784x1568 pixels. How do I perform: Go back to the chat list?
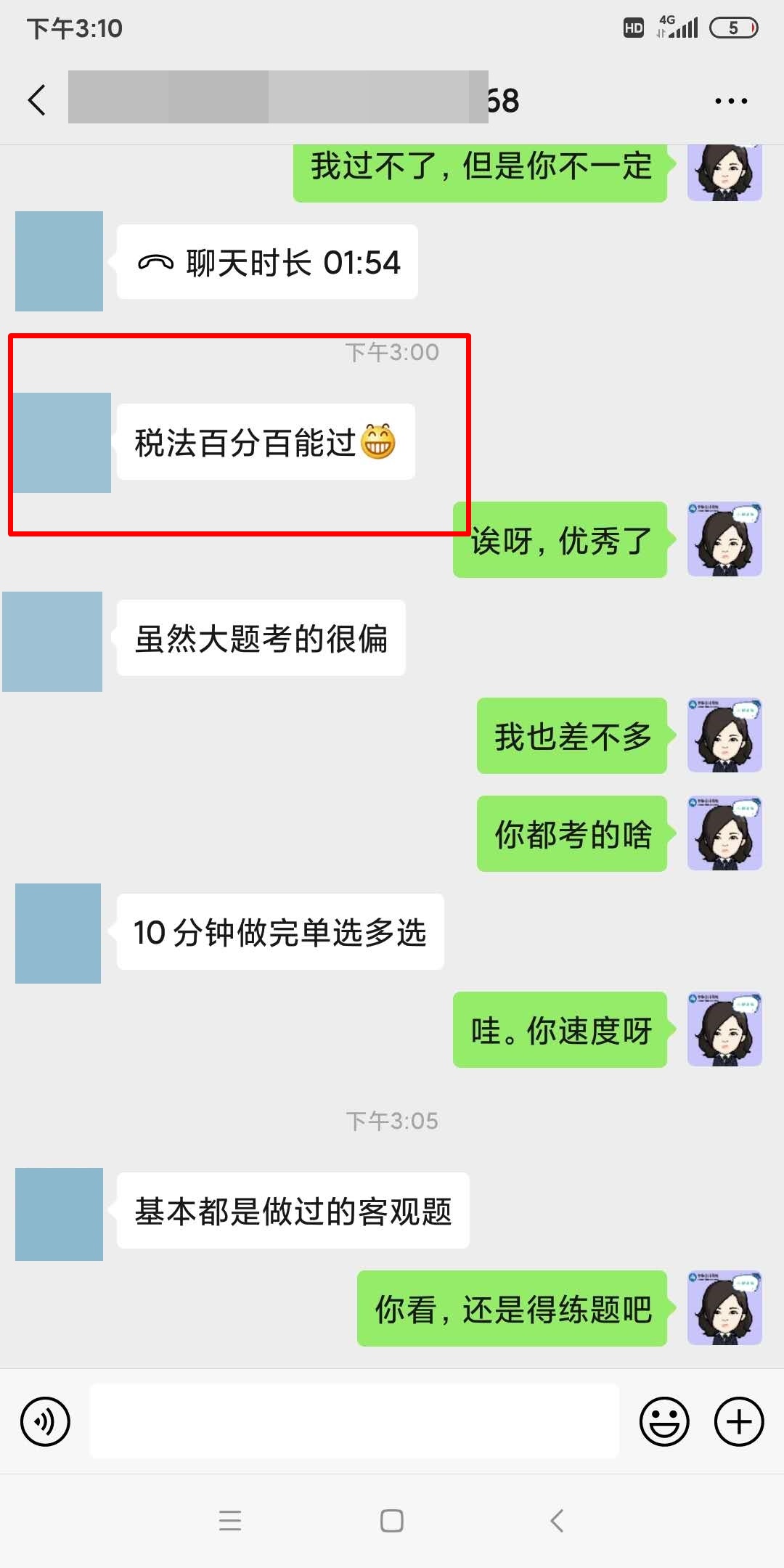[x=37, y=99]
